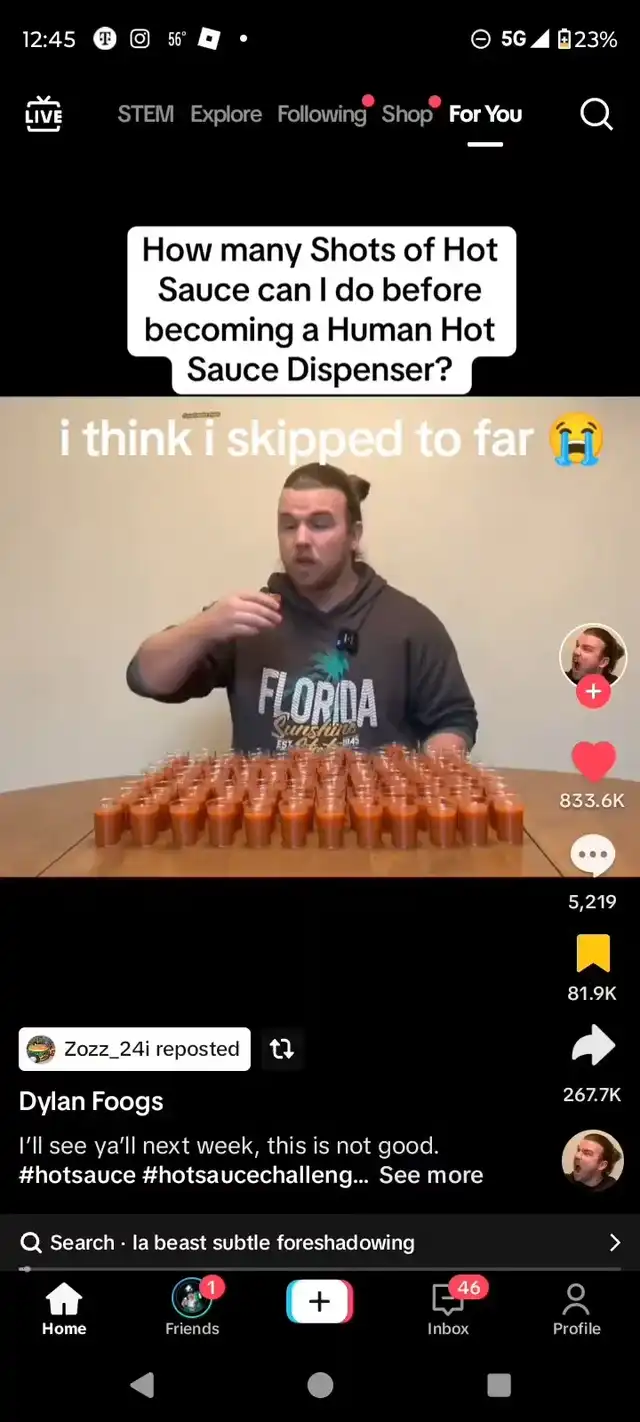Open the Friends tab
Image resolution: width=640 pixels, height=1422 pixels.
(192, 1307)
